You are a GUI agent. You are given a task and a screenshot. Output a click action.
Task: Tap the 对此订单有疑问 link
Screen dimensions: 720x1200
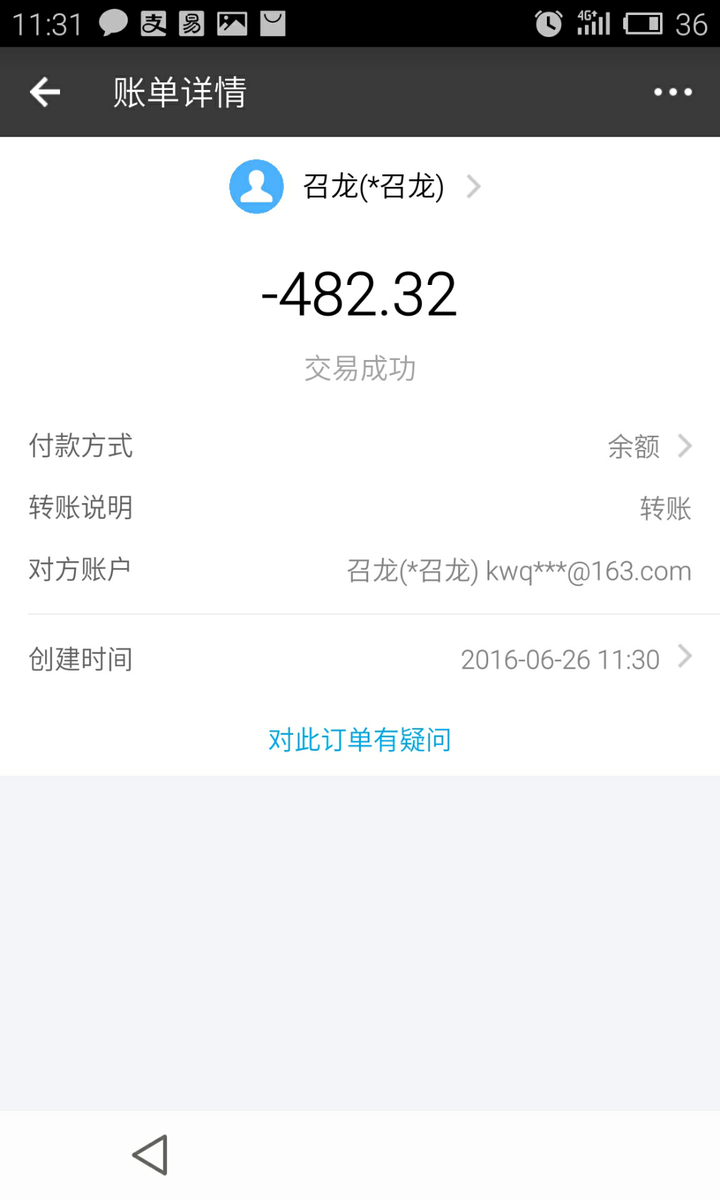pos(360,740)
